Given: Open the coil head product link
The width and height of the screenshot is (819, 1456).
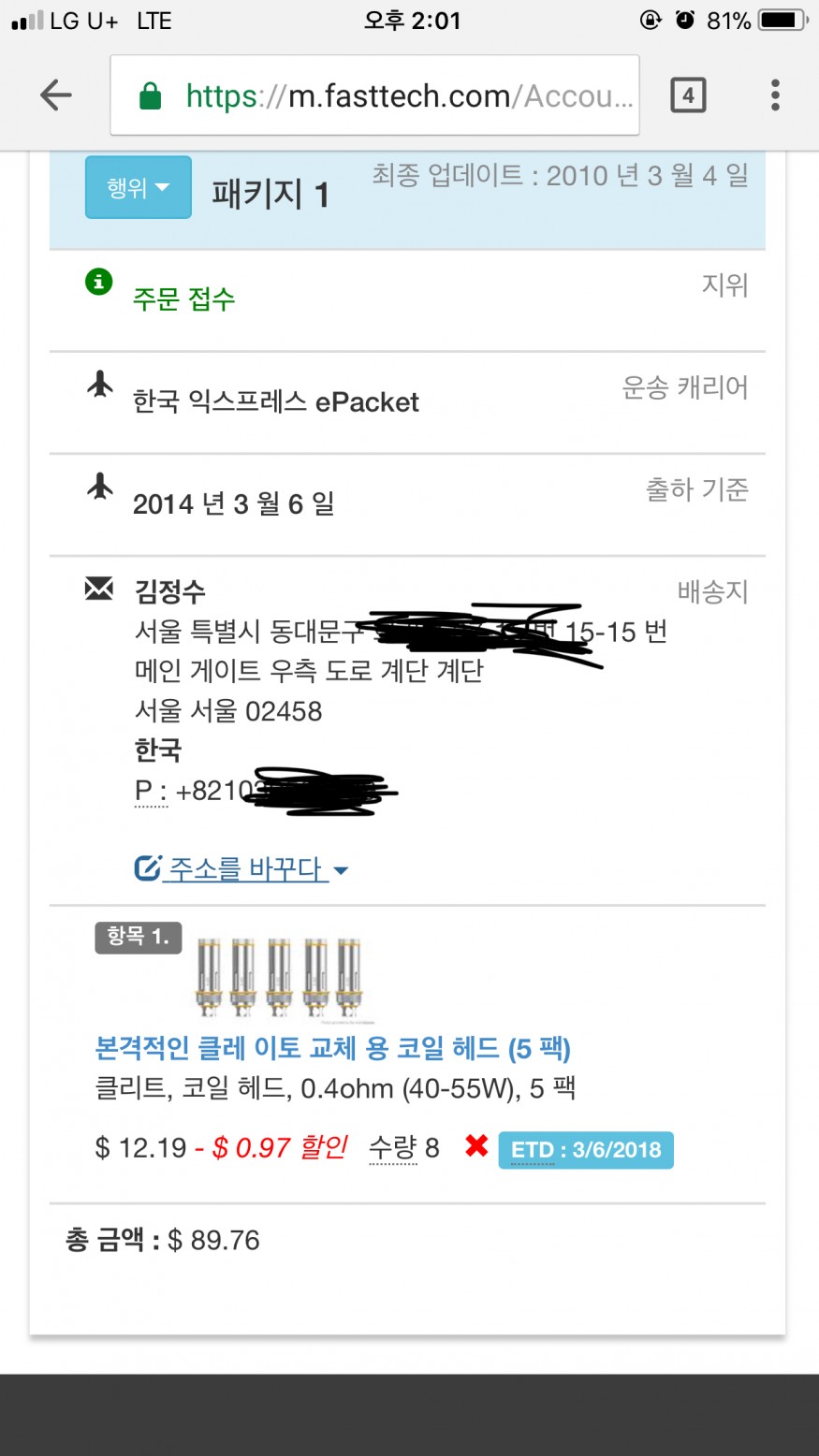Looking at the screenshot, I should 333,1047.
